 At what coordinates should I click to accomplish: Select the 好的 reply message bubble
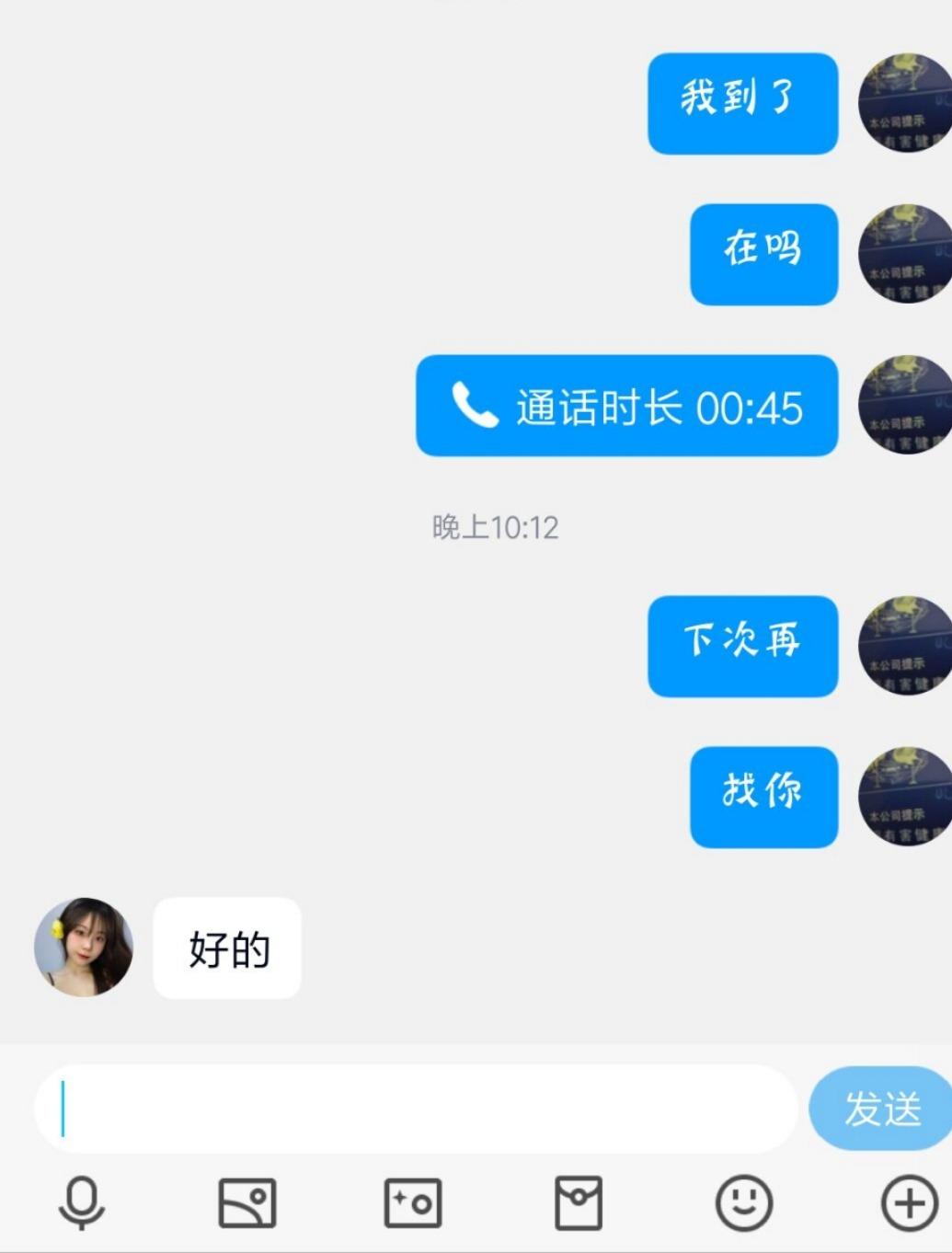pyautogui.click(x=226, y=949)
